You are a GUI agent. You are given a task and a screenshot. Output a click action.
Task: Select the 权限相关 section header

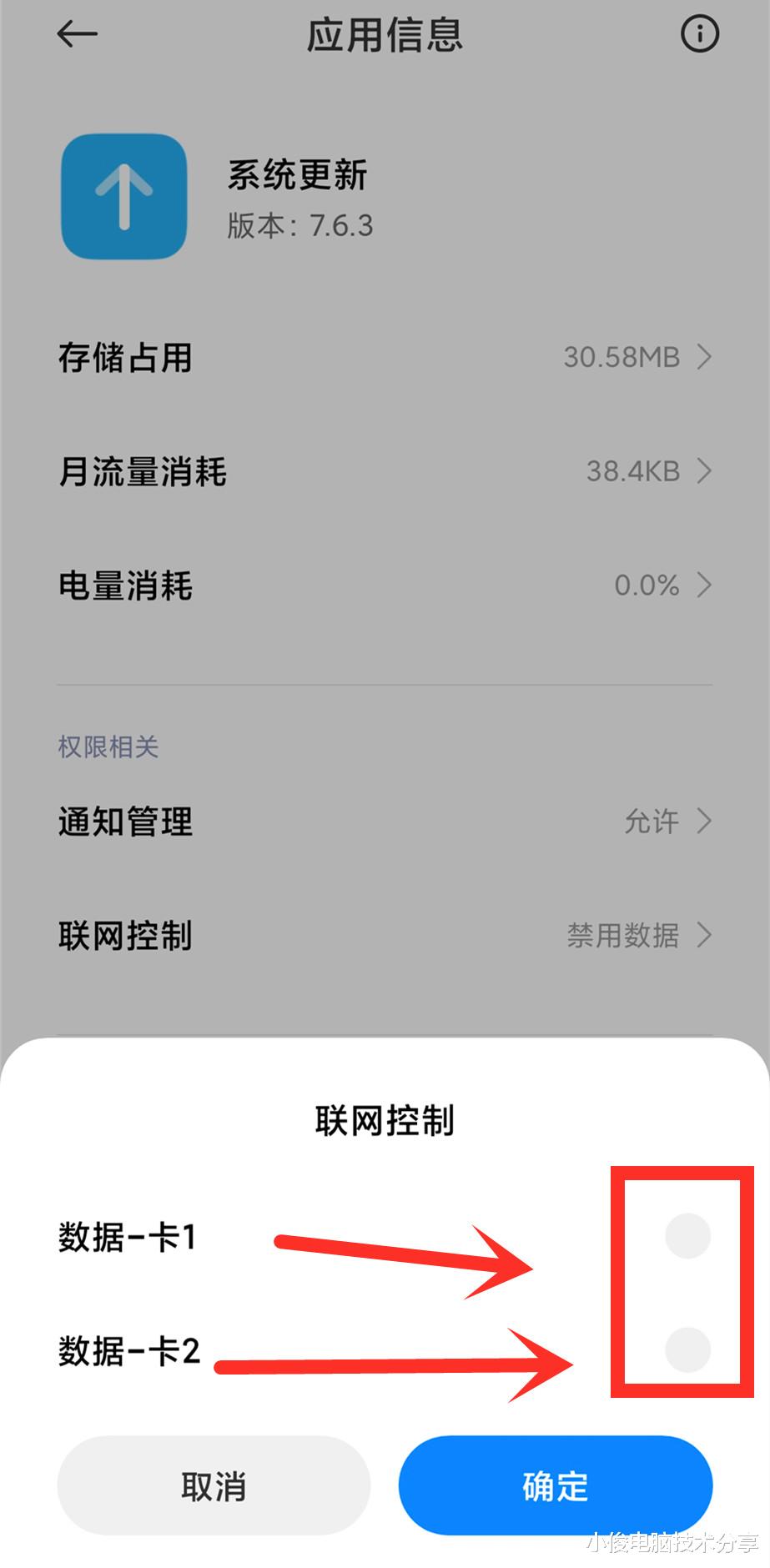coord(108,746)
